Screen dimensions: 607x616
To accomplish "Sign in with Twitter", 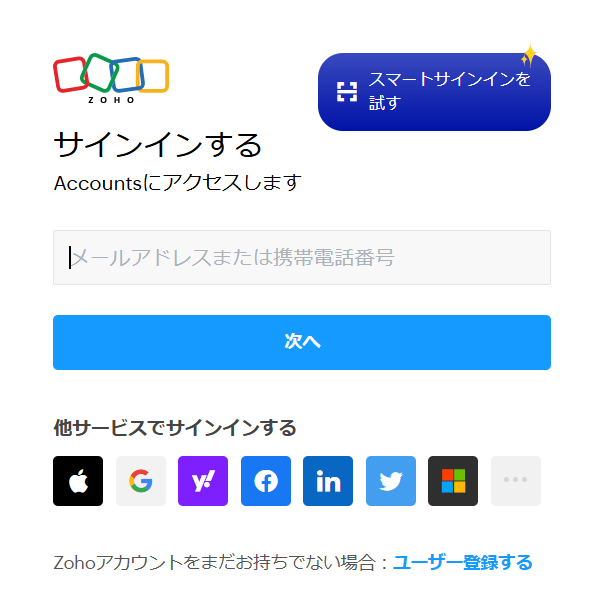I will pos(391,481).
